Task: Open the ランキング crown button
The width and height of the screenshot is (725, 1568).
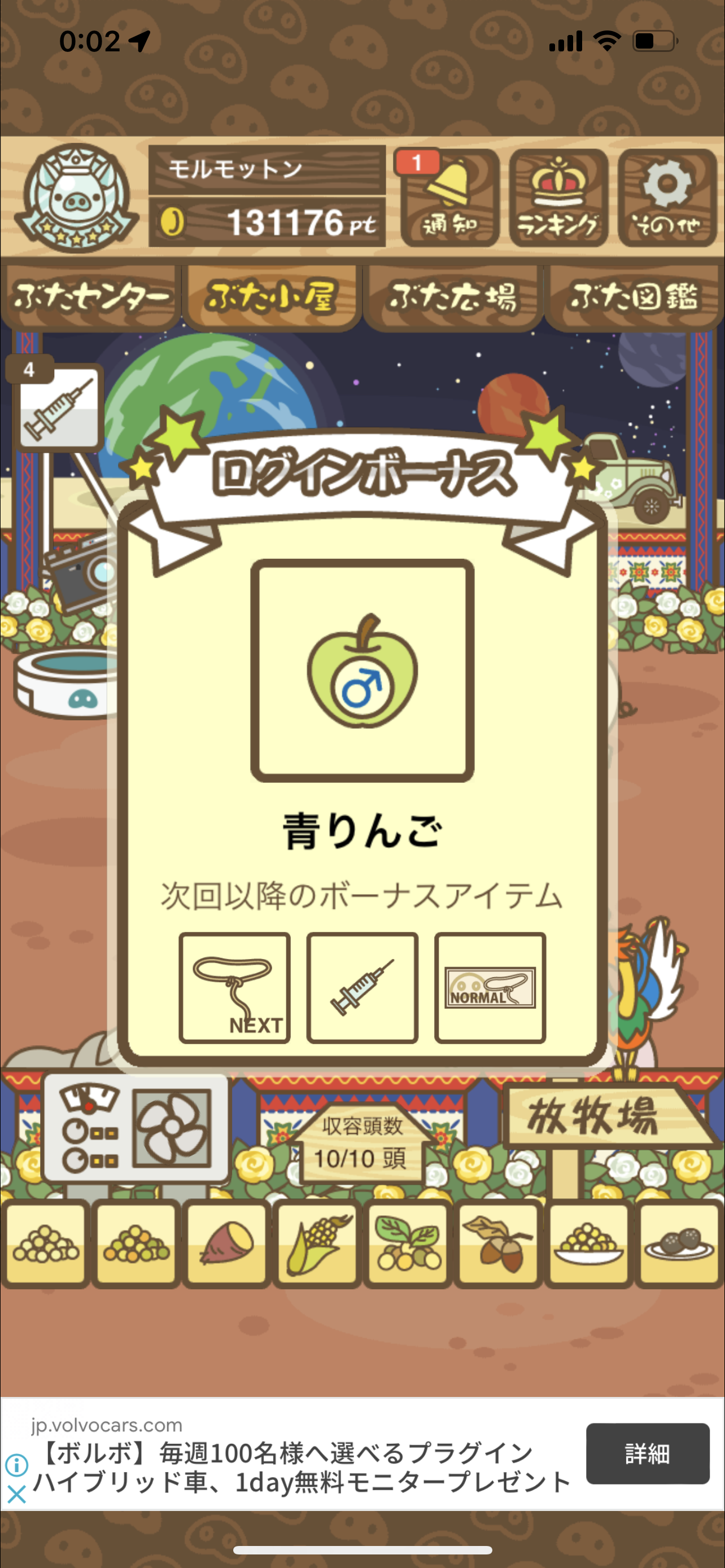Action: pos(558,197)
